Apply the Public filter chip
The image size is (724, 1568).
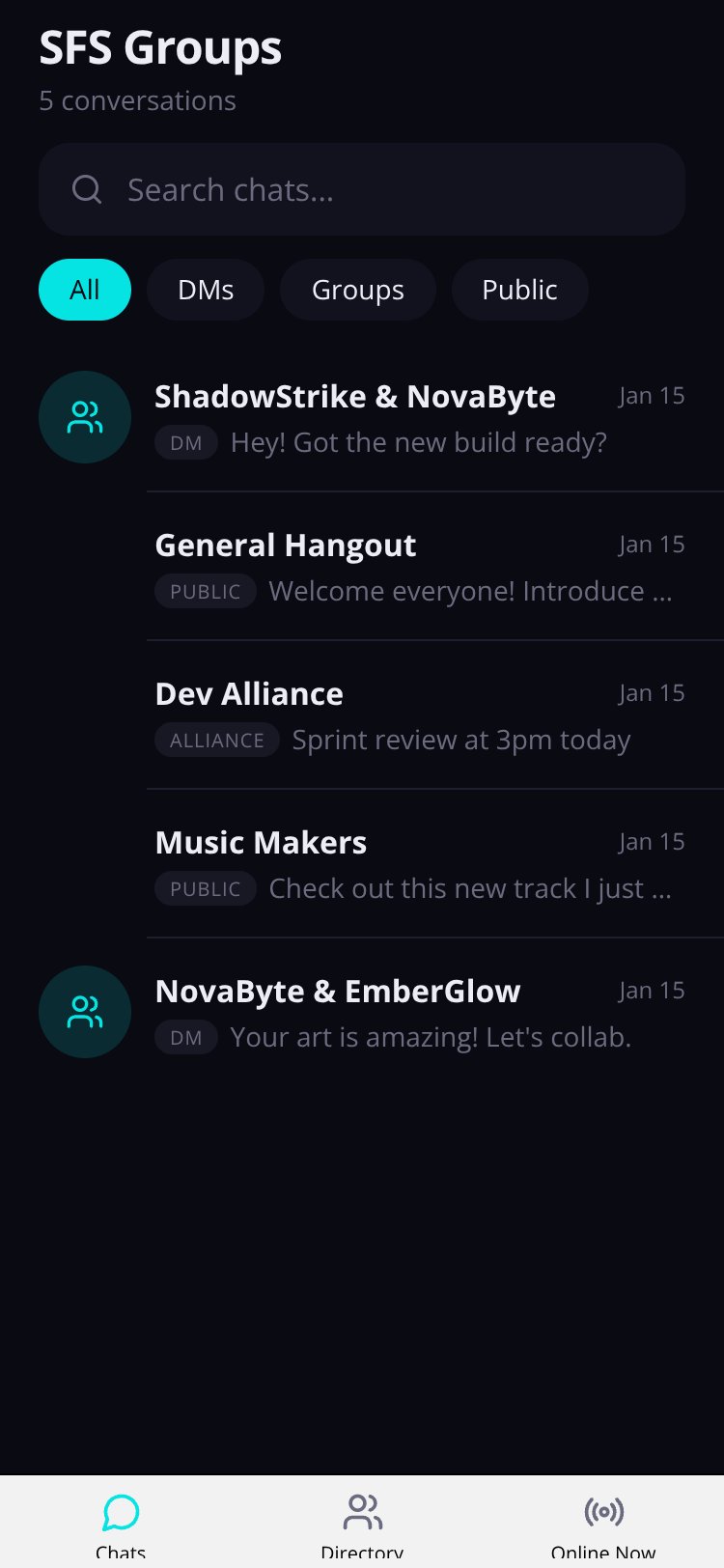click(519, 290)
